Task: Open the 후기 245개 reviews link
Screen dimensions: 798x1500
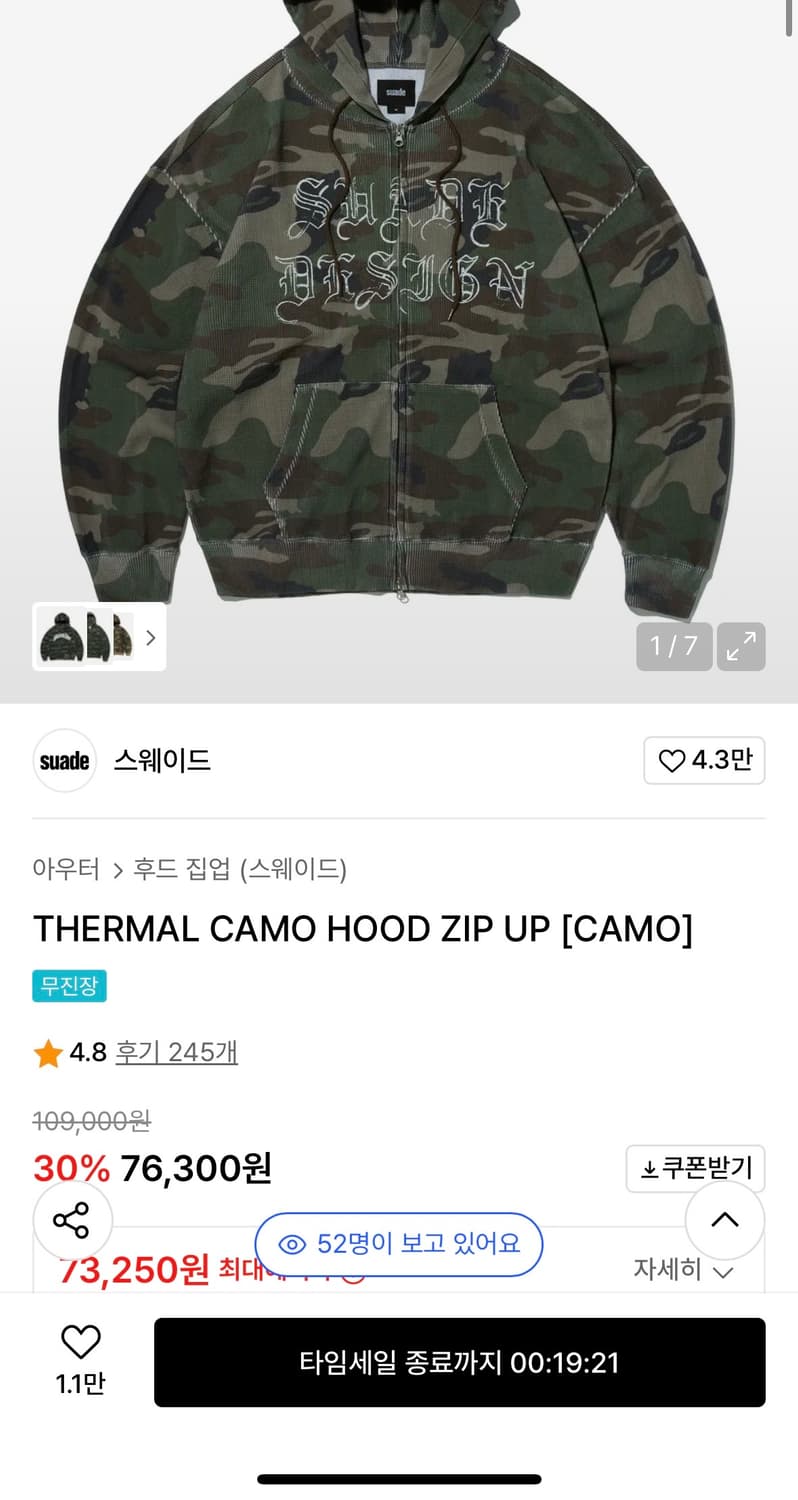Action: click(176, 1052)
